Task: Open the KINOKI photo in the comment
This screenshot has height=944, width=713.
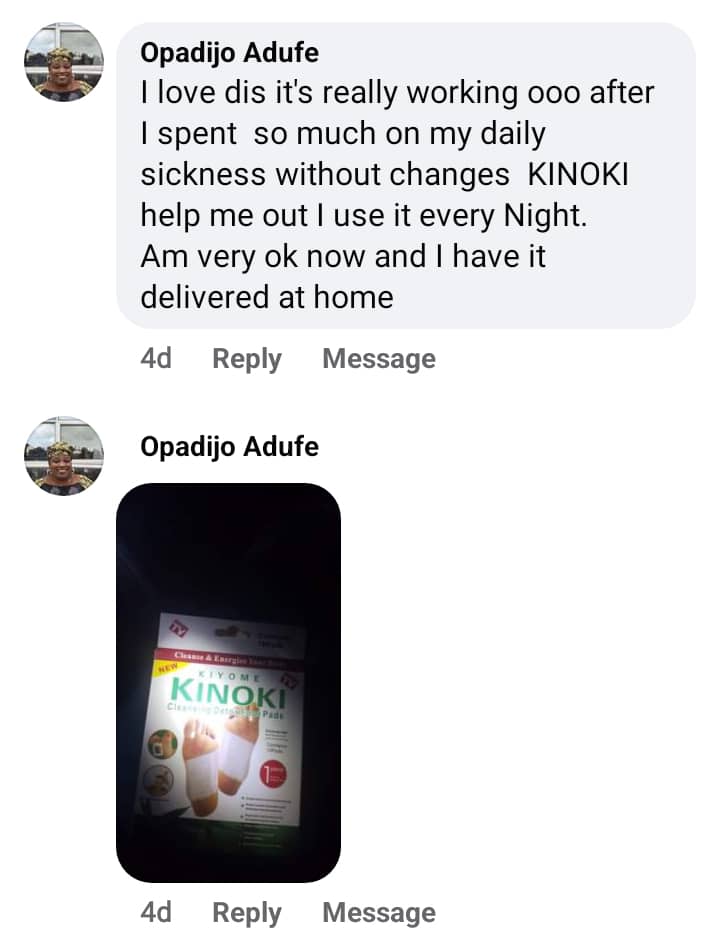Action: [228, 683]
